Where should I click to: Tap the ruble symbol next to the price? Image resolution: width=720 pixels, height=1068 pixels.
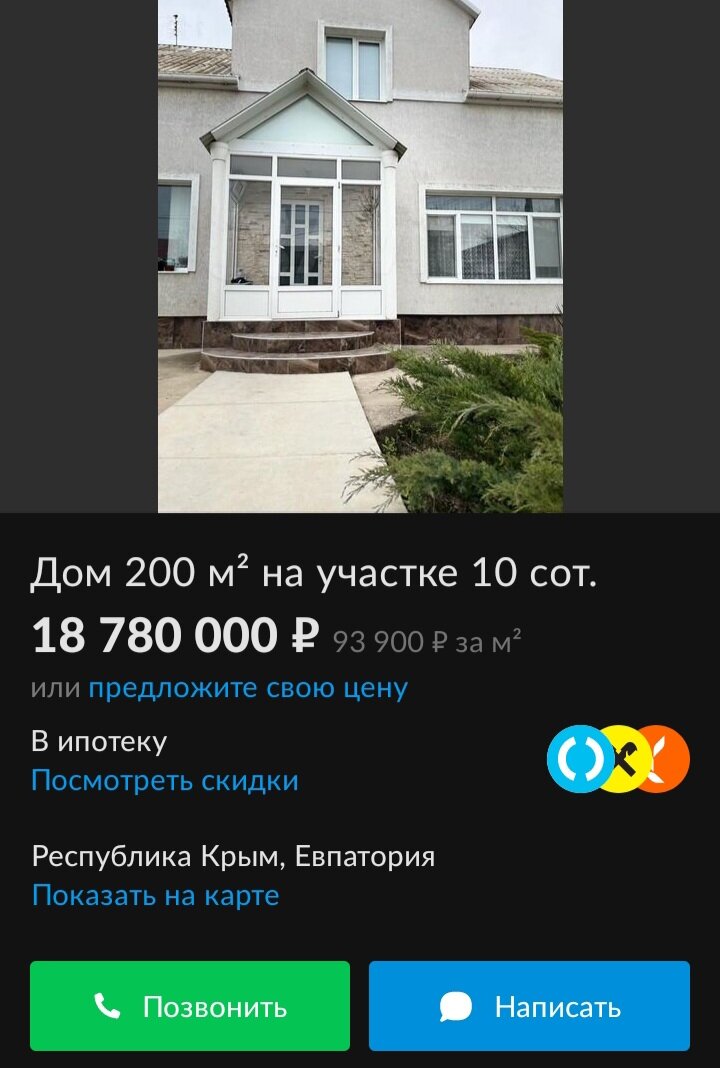298,634
